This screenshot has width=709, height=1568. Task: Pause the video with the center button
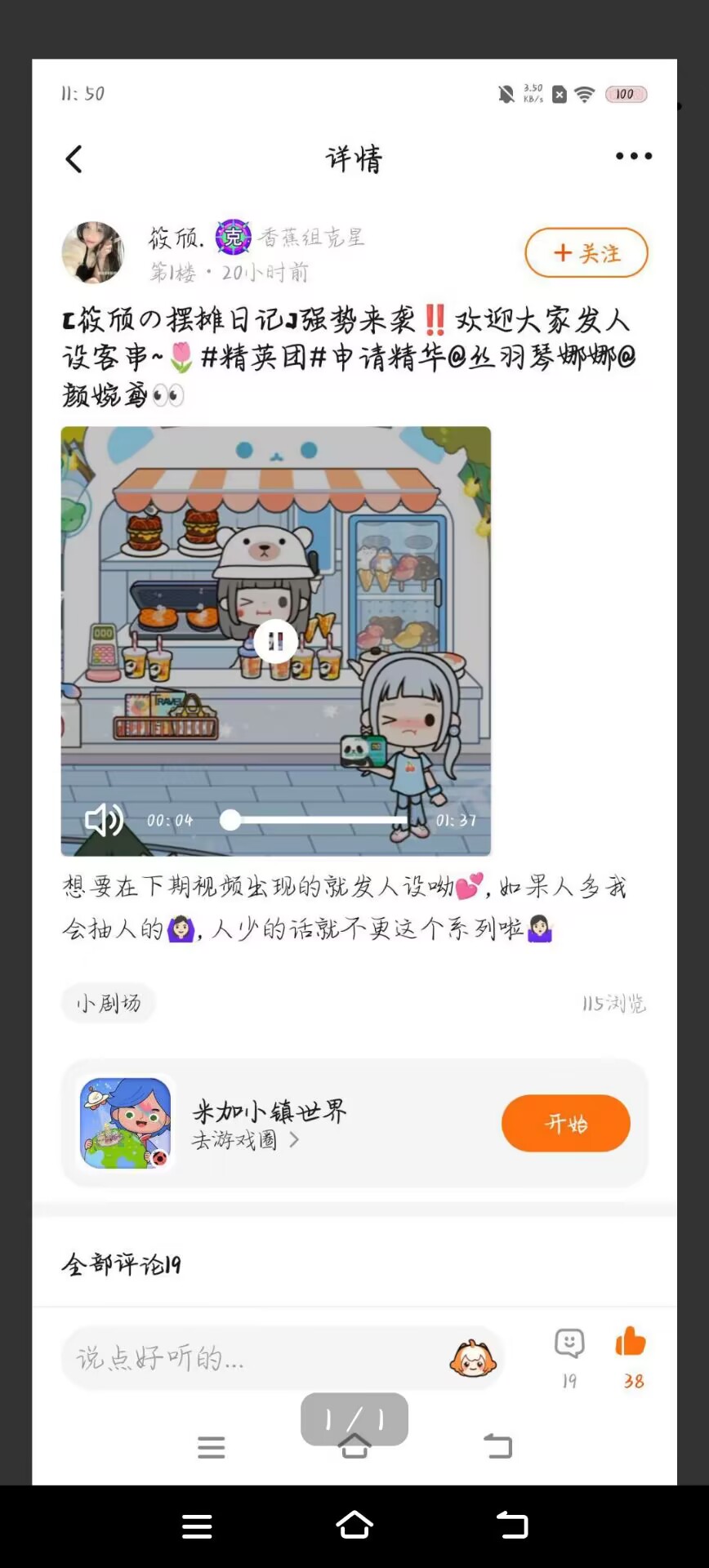[x=275, y=641]
